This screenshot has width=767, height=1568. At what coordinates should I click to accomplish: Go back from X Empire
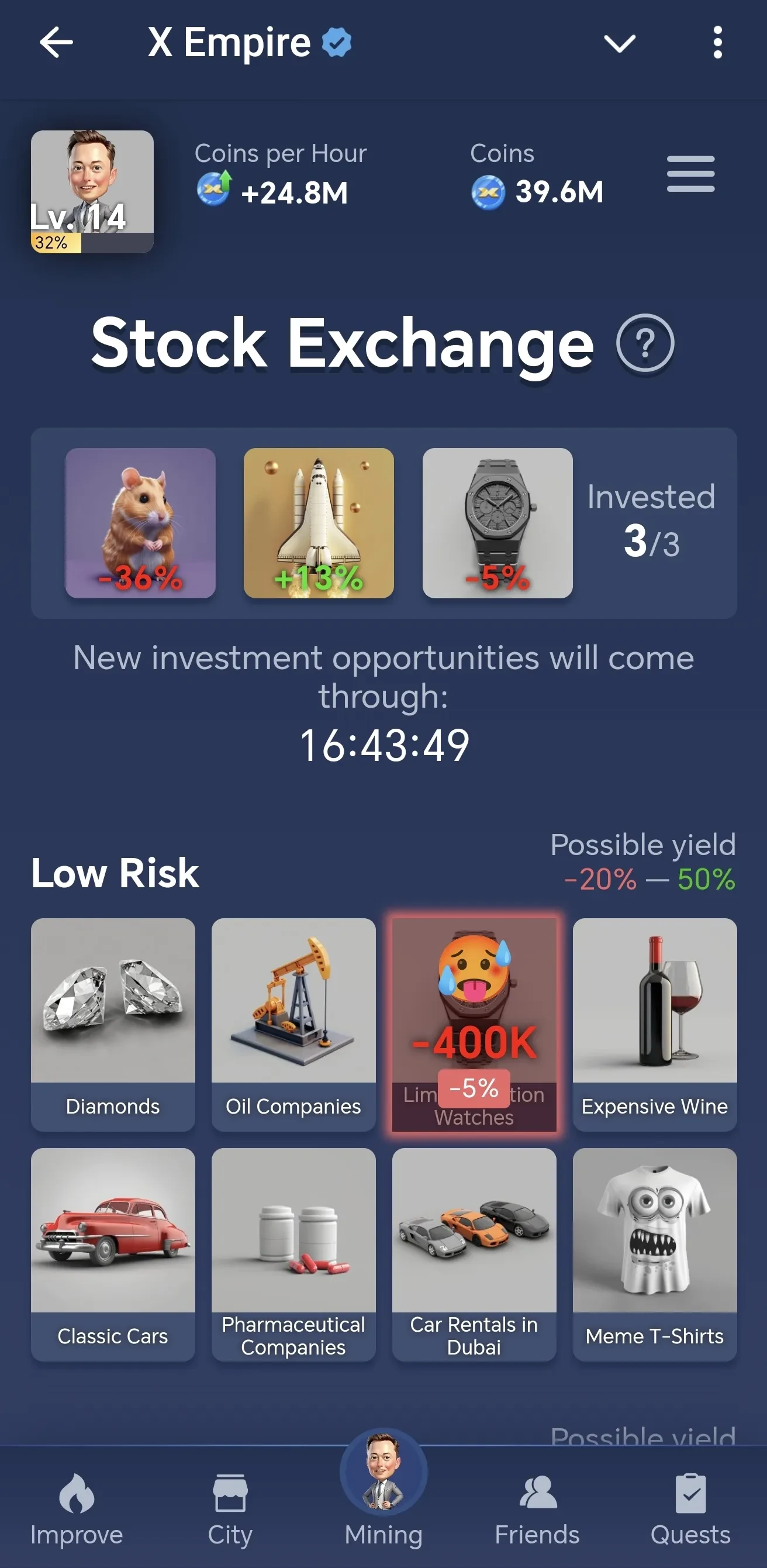click(x=56, y=43)
